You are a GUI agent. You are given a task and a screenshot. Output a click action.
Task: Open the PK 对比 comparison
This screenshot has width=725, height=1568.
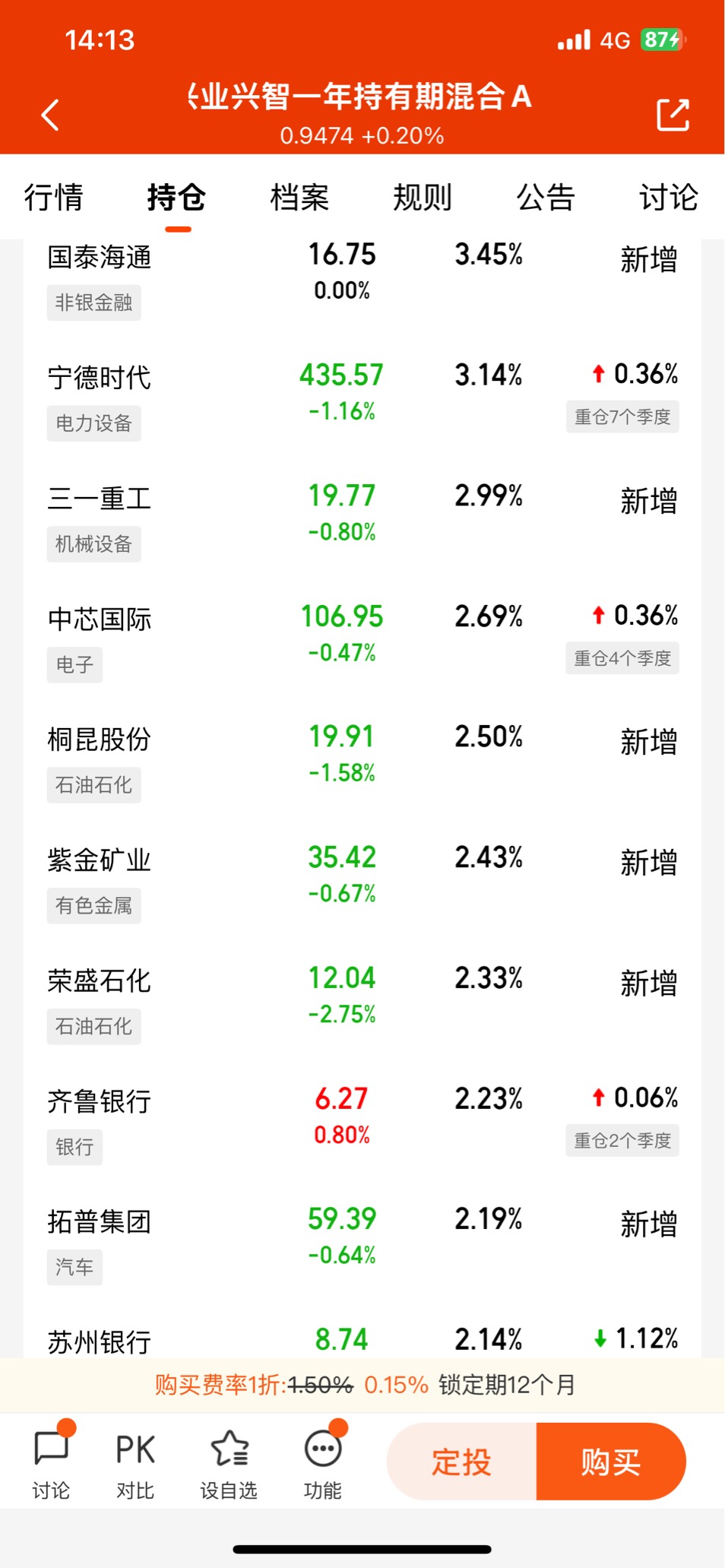click(x=135, y=1462)
